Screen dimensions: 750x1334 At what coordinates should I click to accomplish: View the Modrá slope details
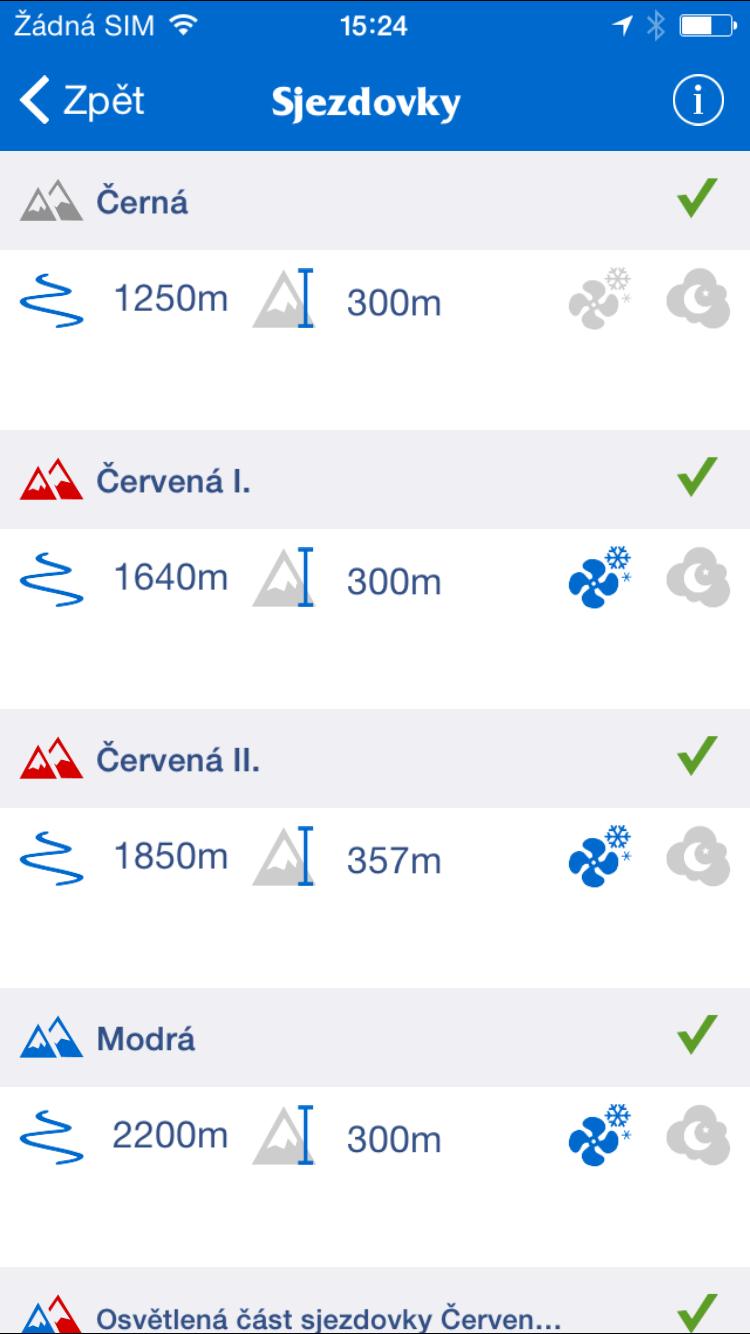coord(375,1038)
